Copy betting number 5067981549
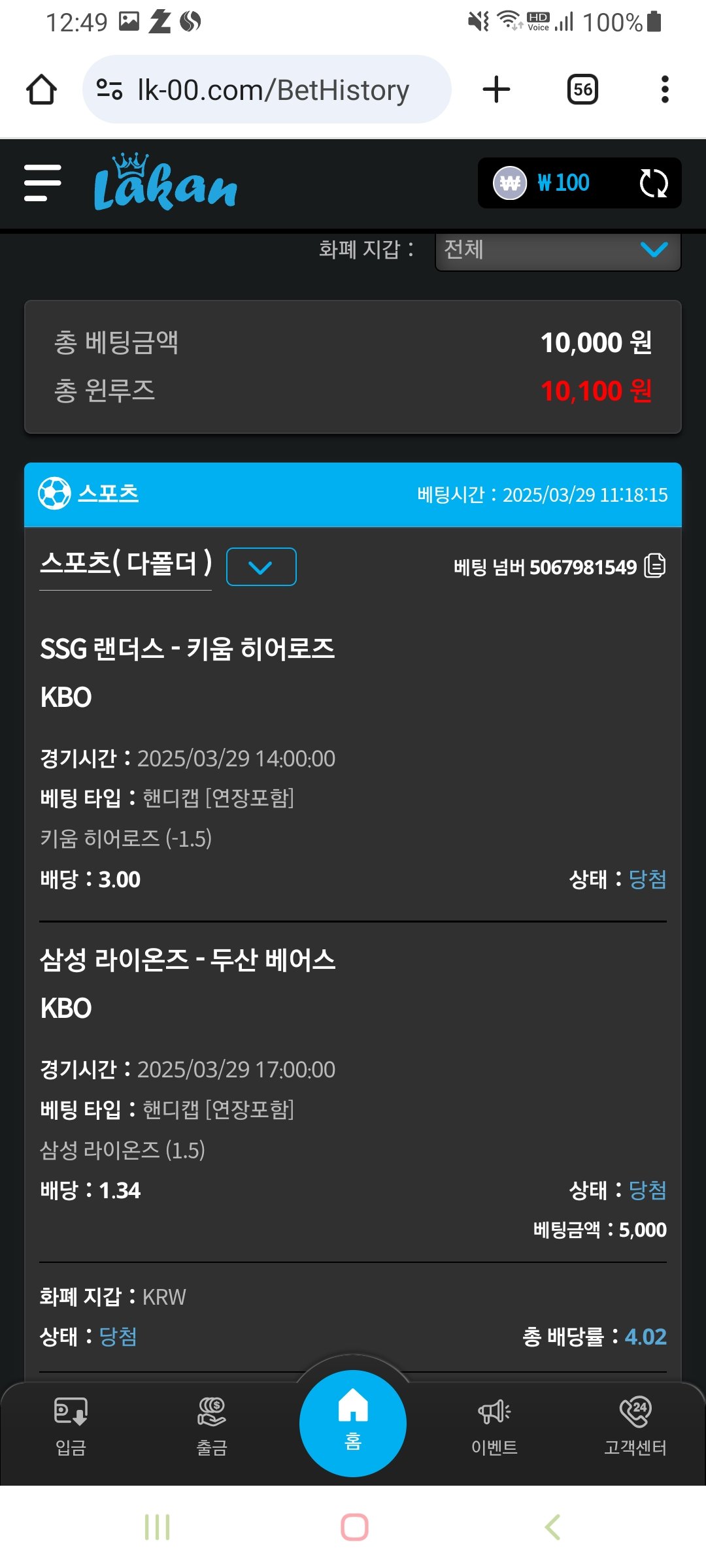 [x=655, y=566]
